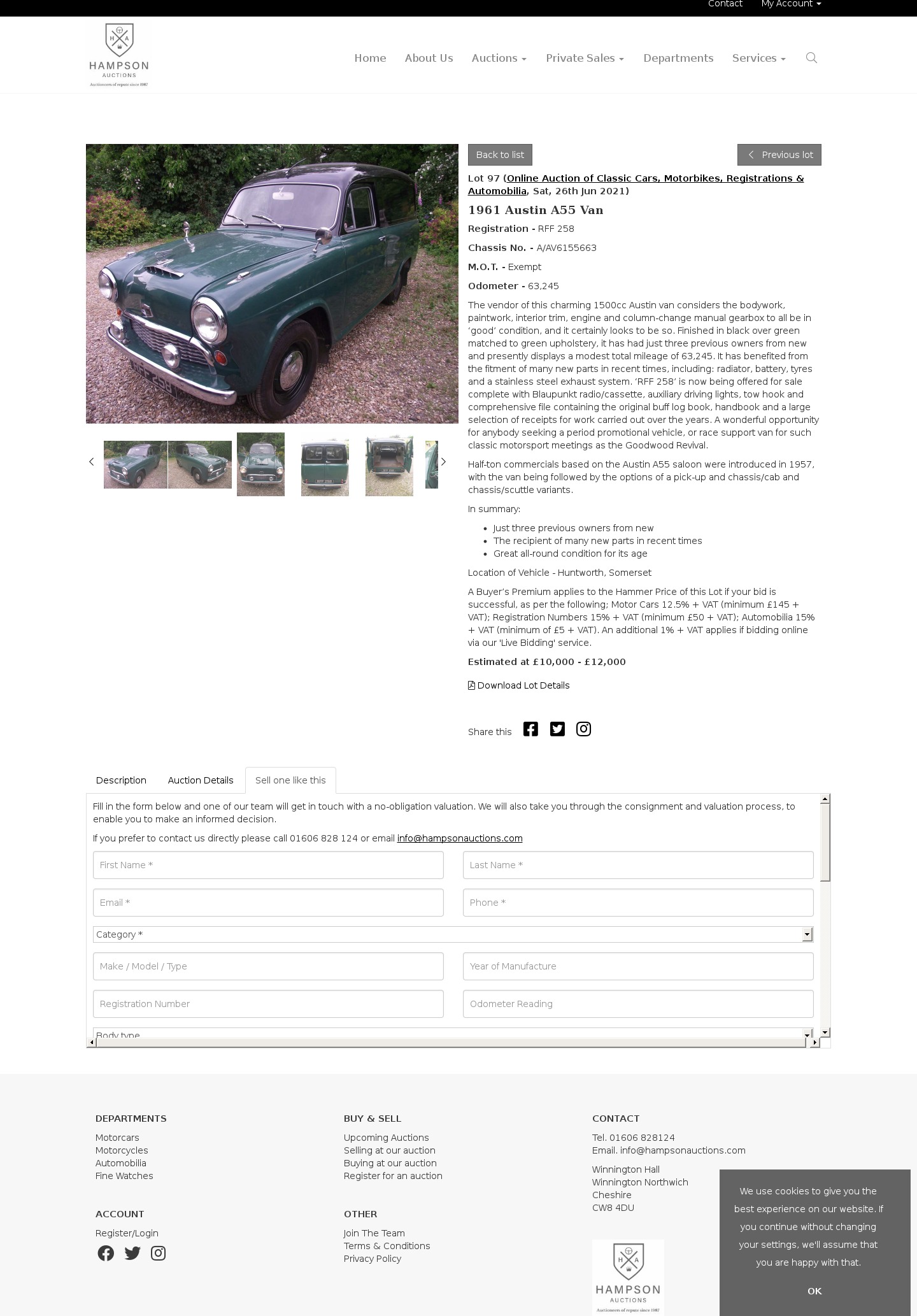The width and height of the screenshot is (917, 1316).
Task: Go to the previous lot
Action: [x=779, y=155]
